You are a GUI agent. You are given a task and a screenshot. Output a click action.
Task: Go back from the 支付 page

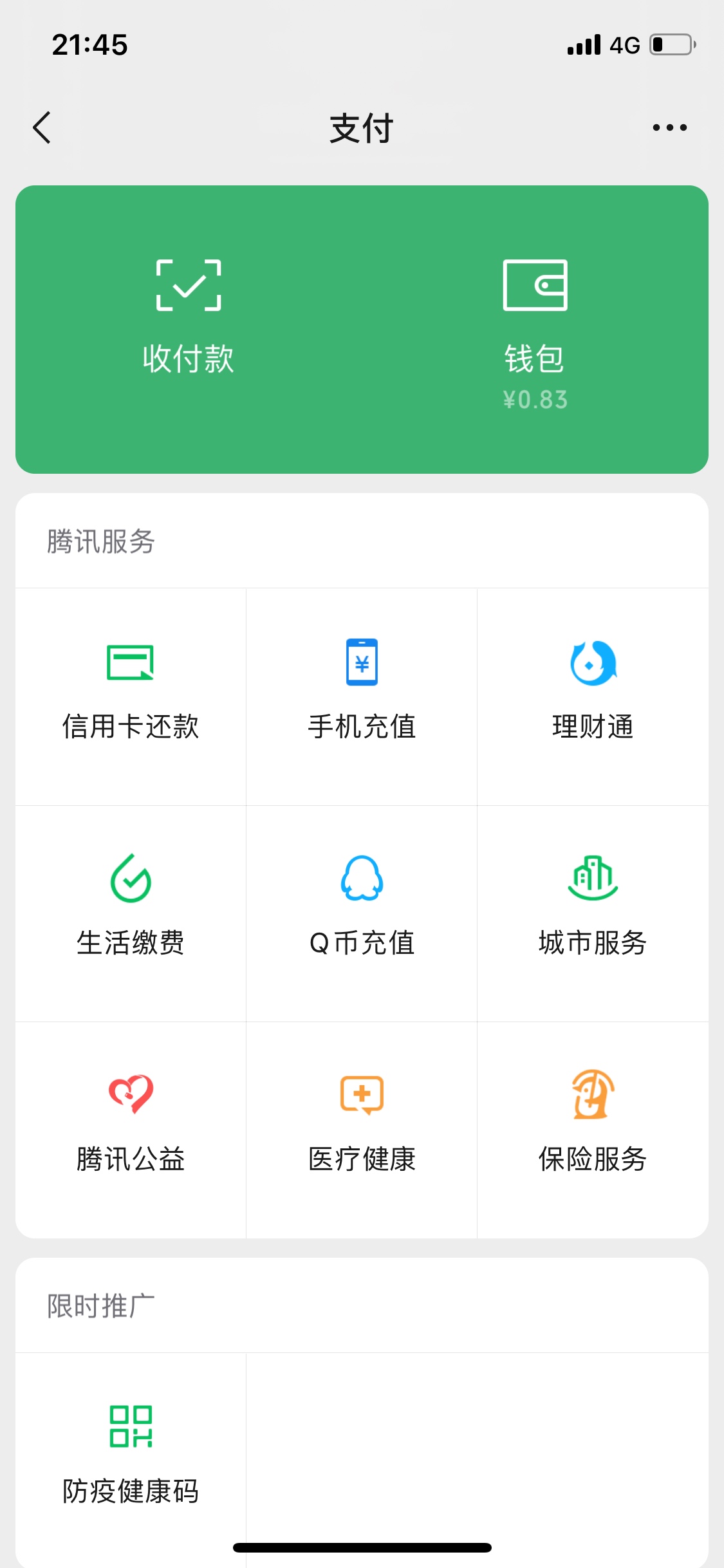coord(42,127)
